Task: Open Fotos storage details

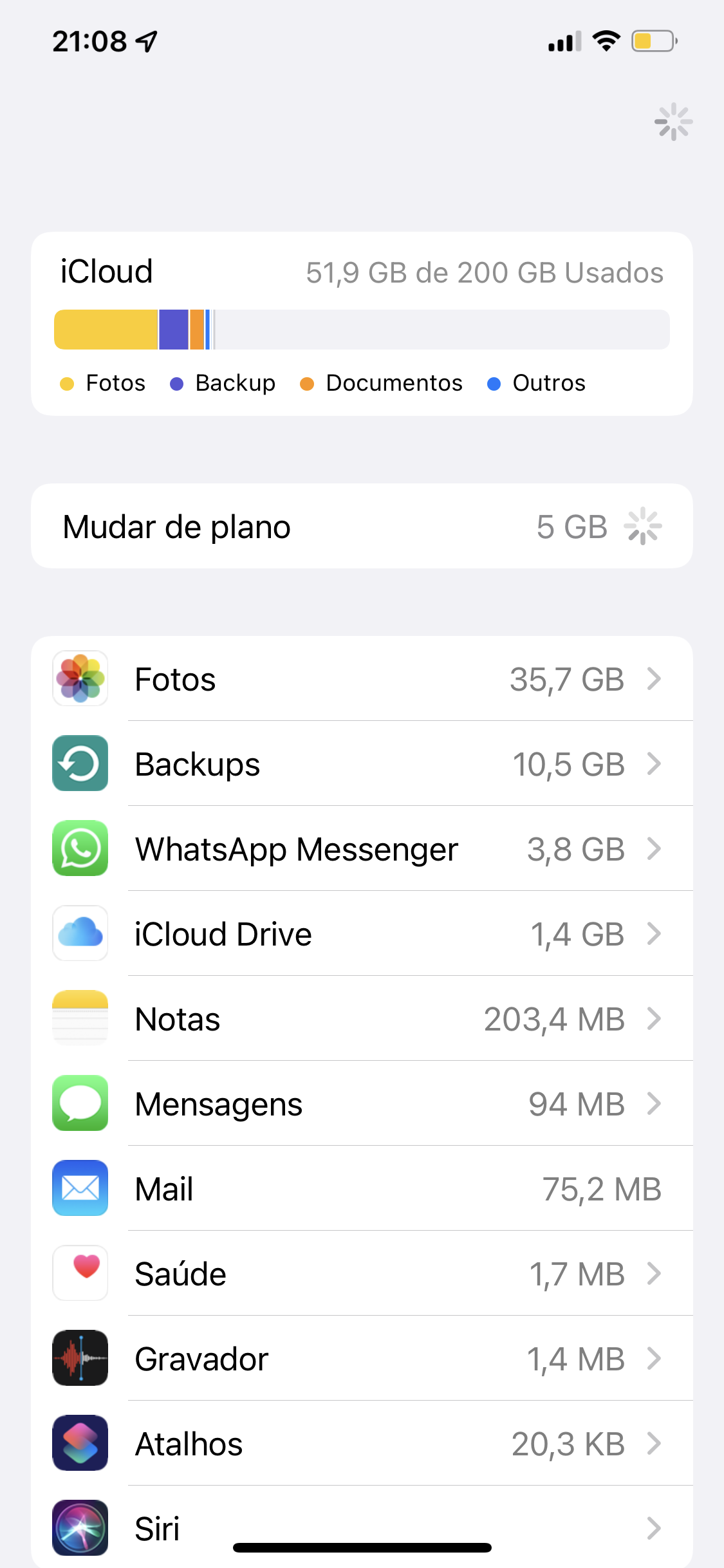Action: pos(362,679)
